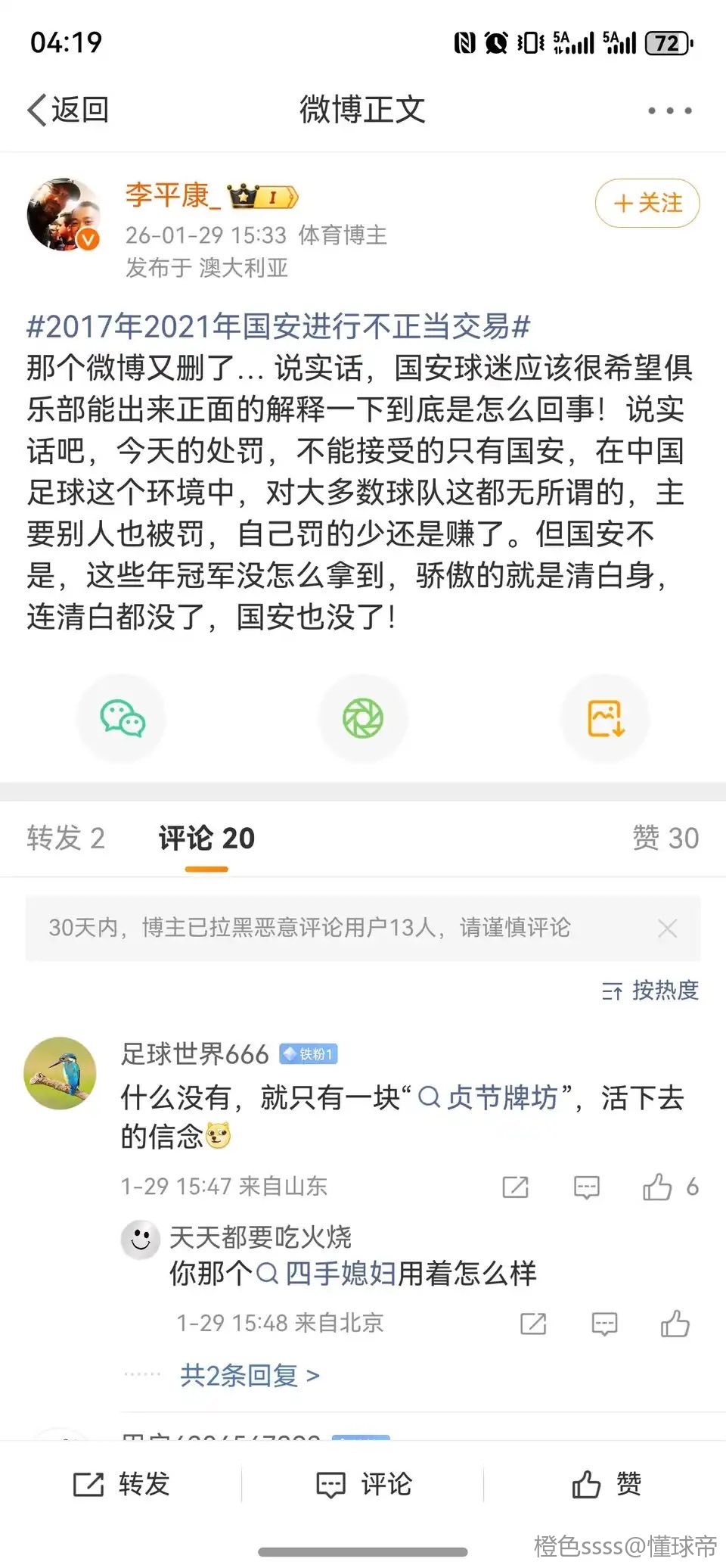Viewport: 726px width, 1568px height.
Task: Switch to the 转发 2 tab
Action: point(66,838)
